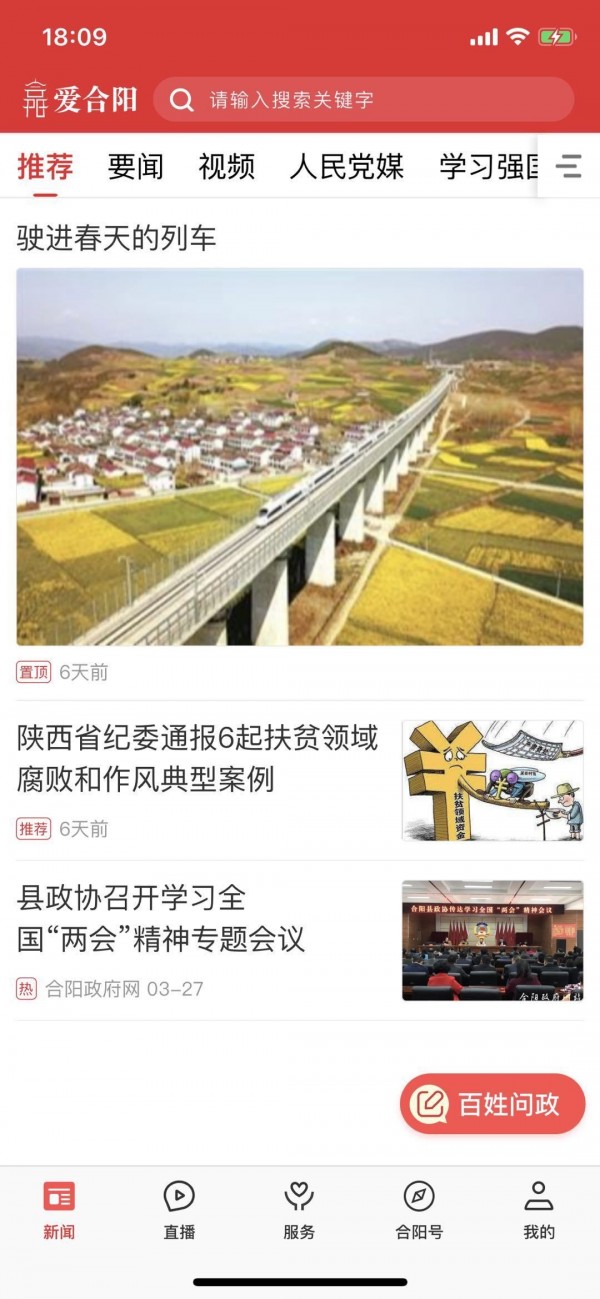Go to the 学习强国 tab
Screen dimensions: 600x1299
(488, 166)
